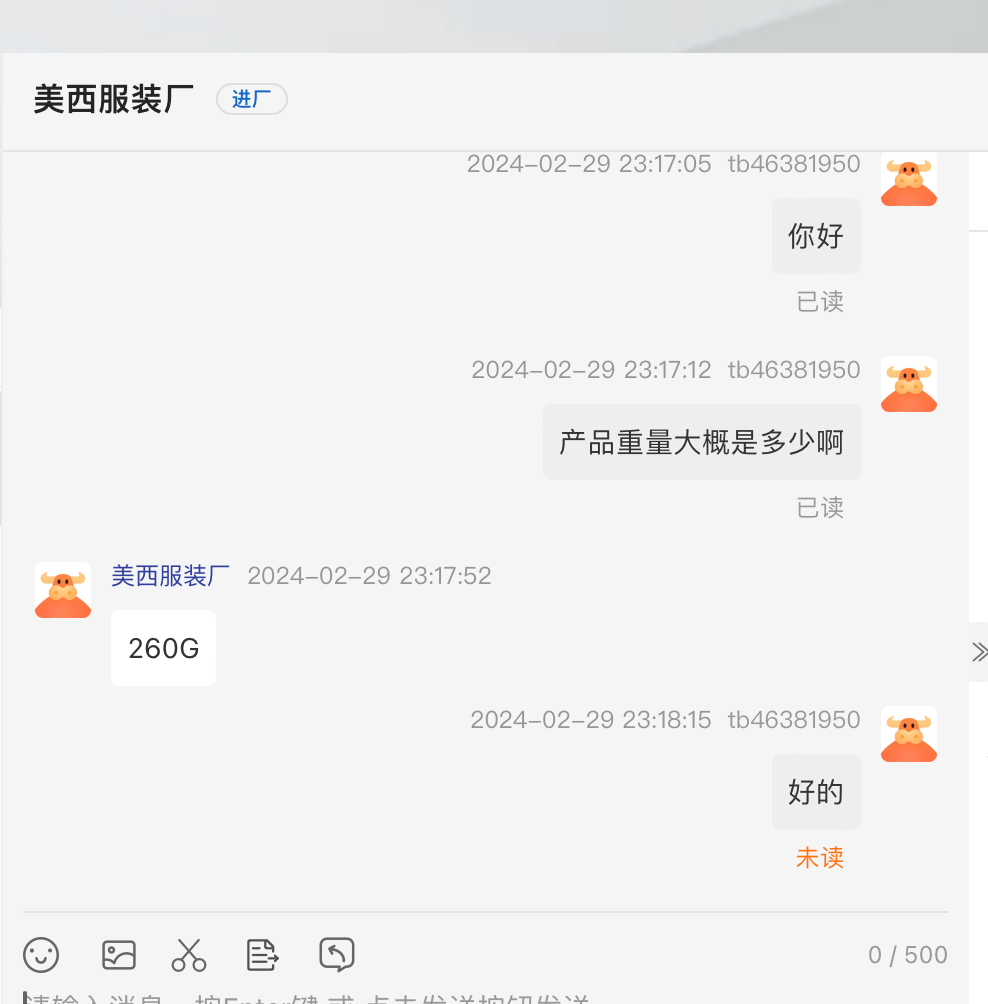Open 美西服装厂 sender name link
The height and width of the screenshot is (1004, 988).
[x=170, y=576]
